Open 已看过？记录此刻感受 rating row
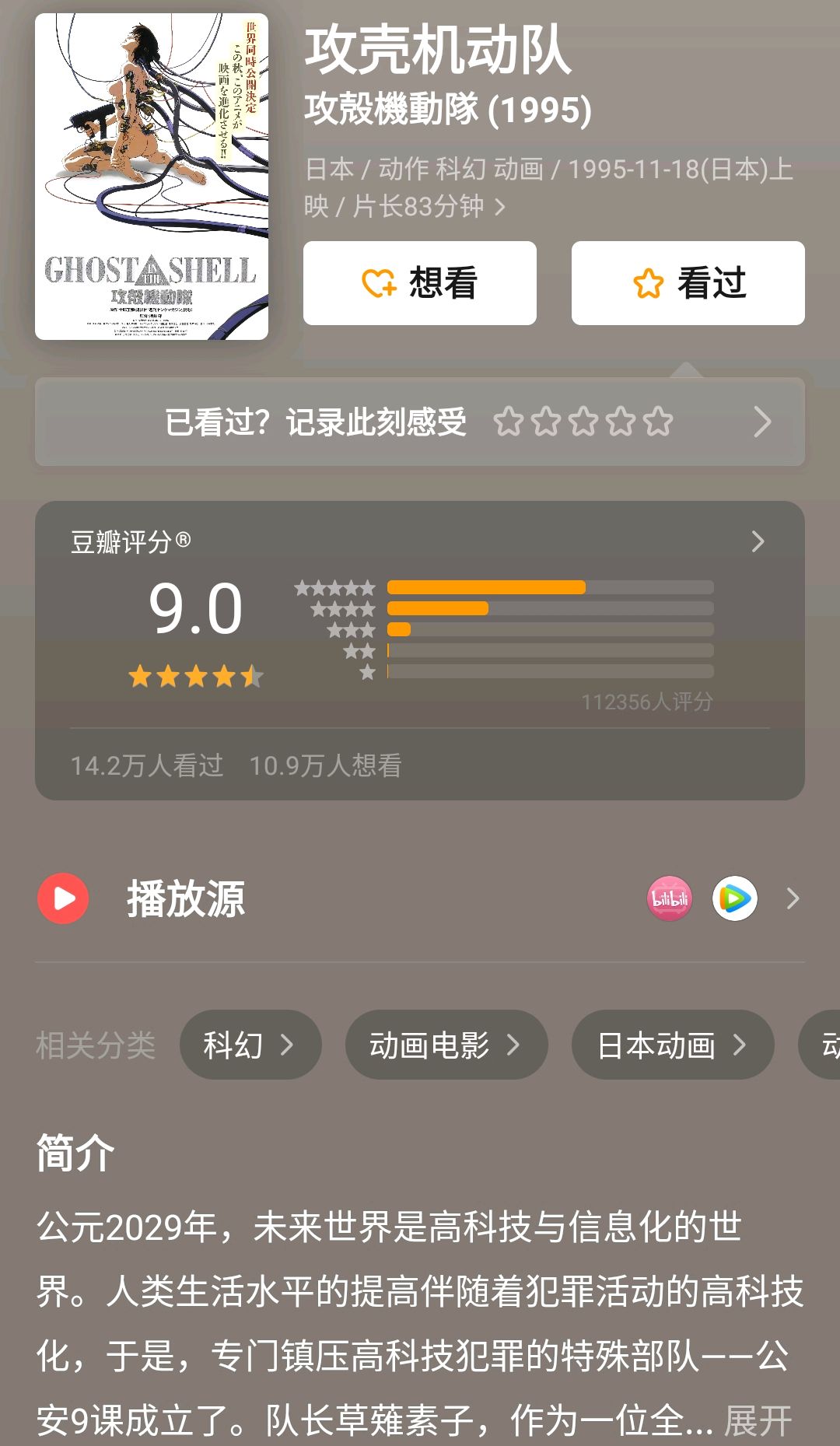The image size is (840, 1446). 420,422
